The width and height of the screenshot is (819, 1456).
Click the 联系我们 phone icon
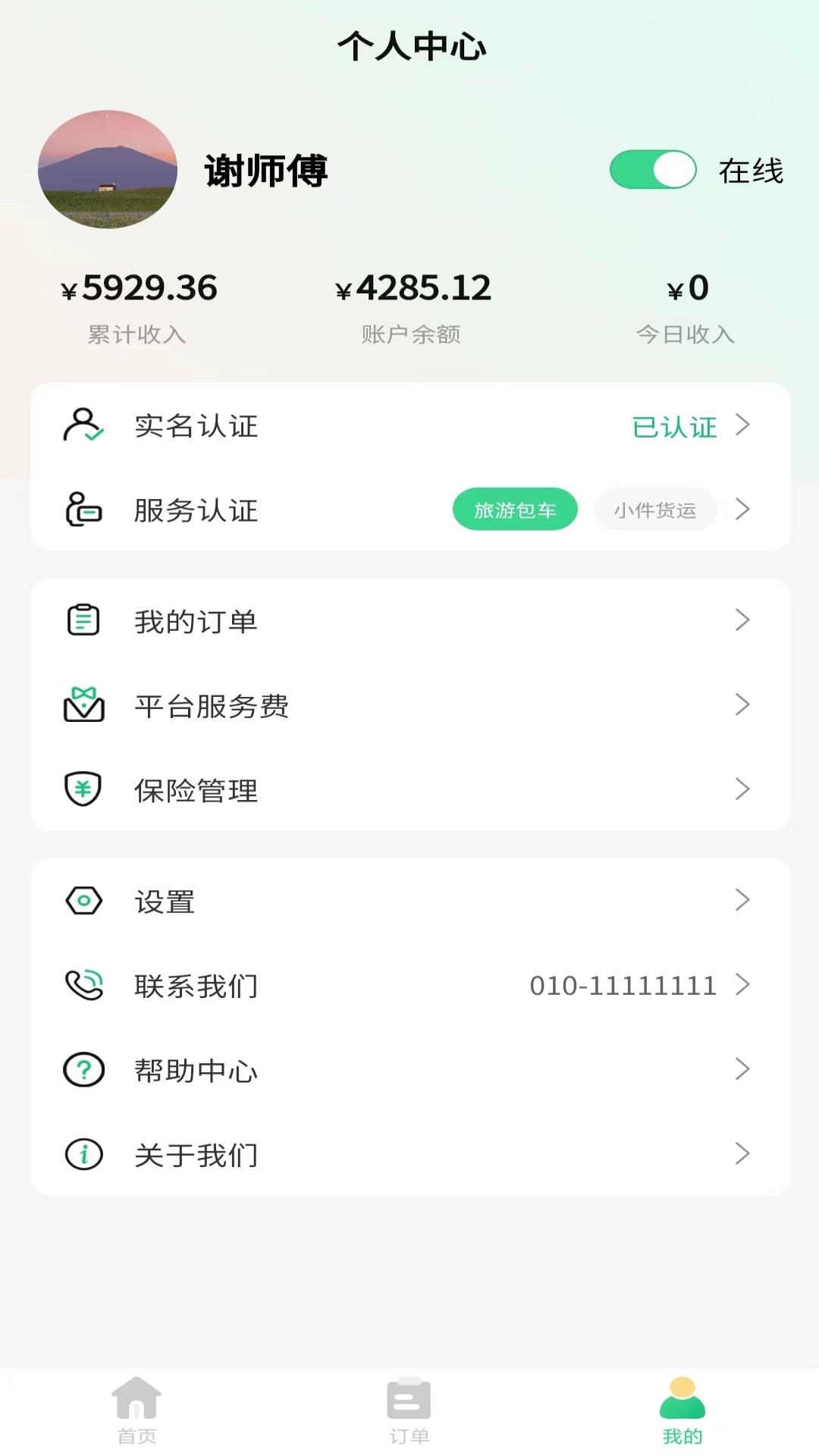83,985
